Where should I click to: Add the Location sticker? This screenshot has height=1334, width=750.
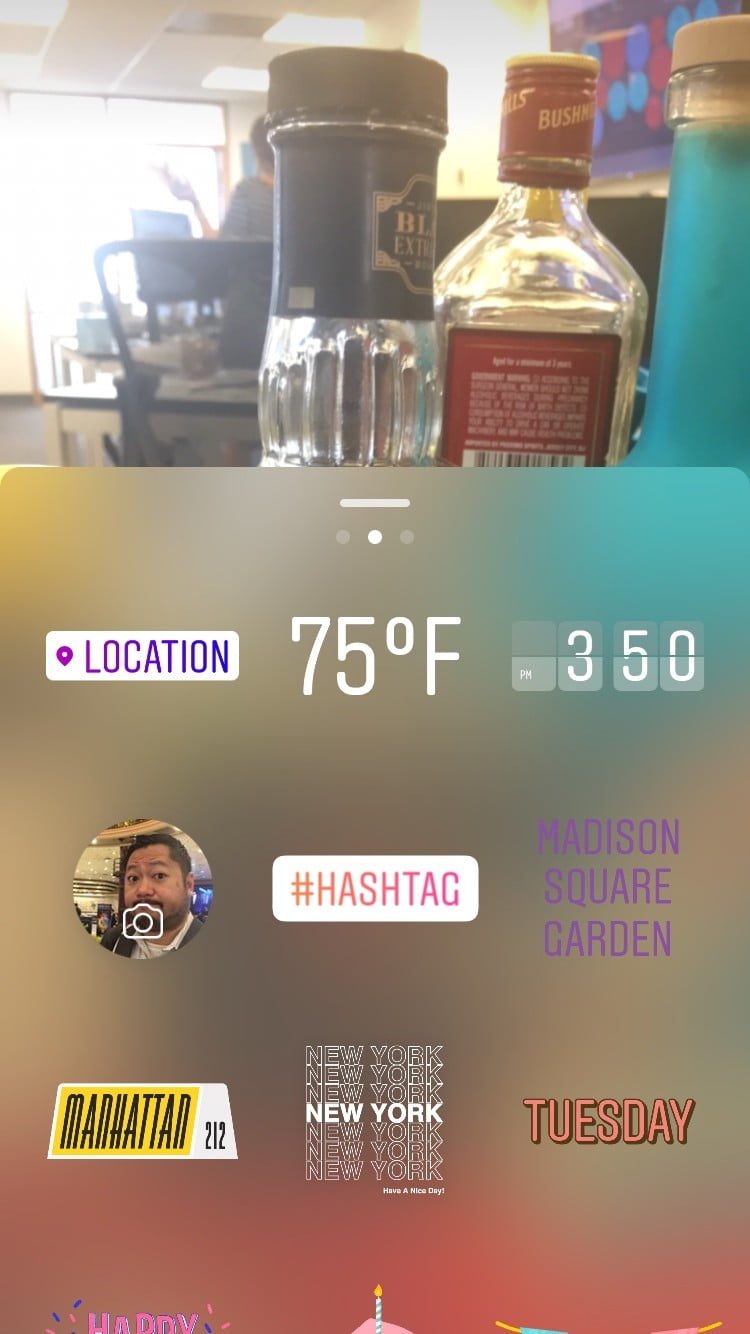click(x=142, y=656)
